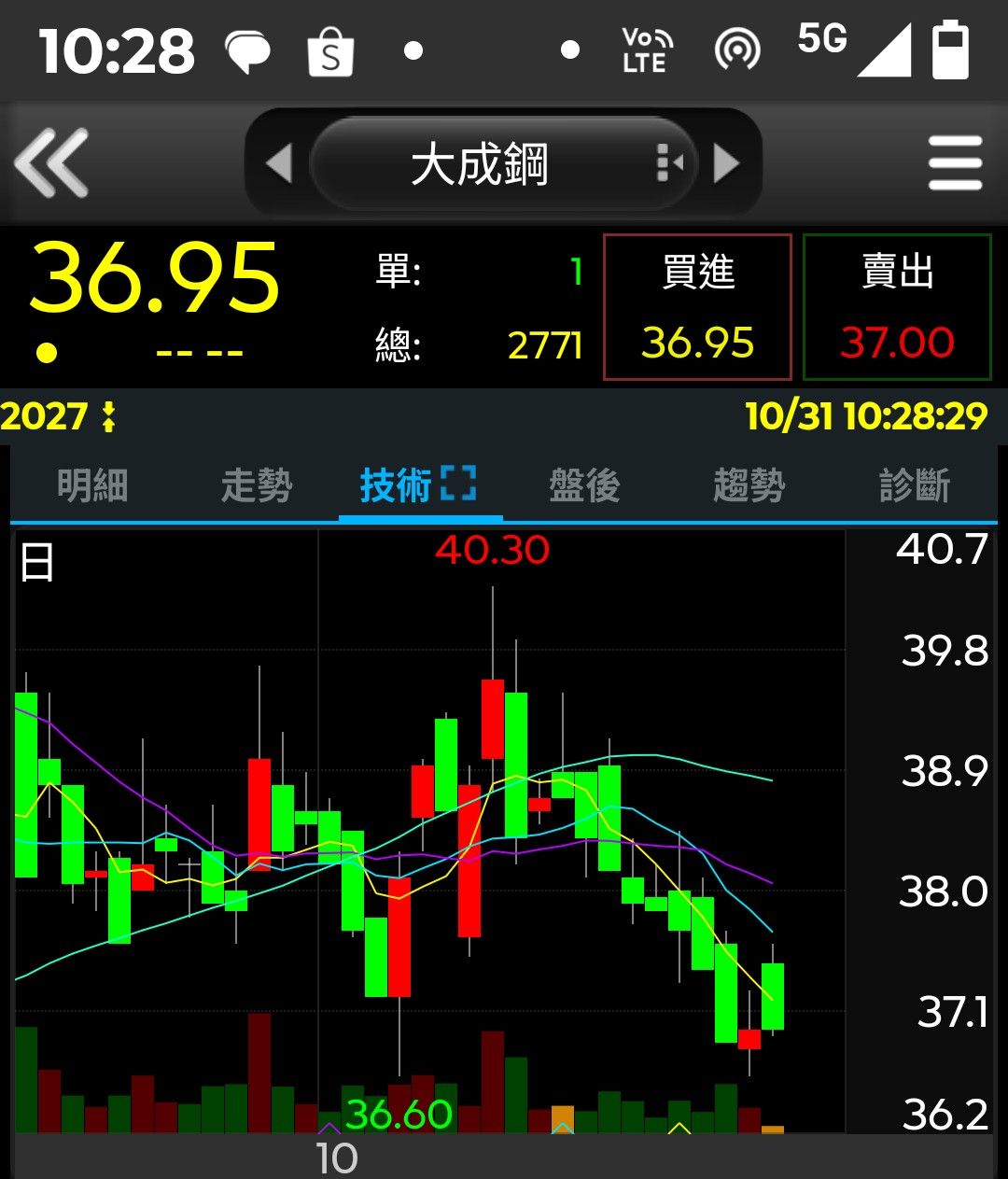Viewport: 1008px width, 1179px height.
Task: Tap the 2027 stock code toggle
Action: point(58,416)
